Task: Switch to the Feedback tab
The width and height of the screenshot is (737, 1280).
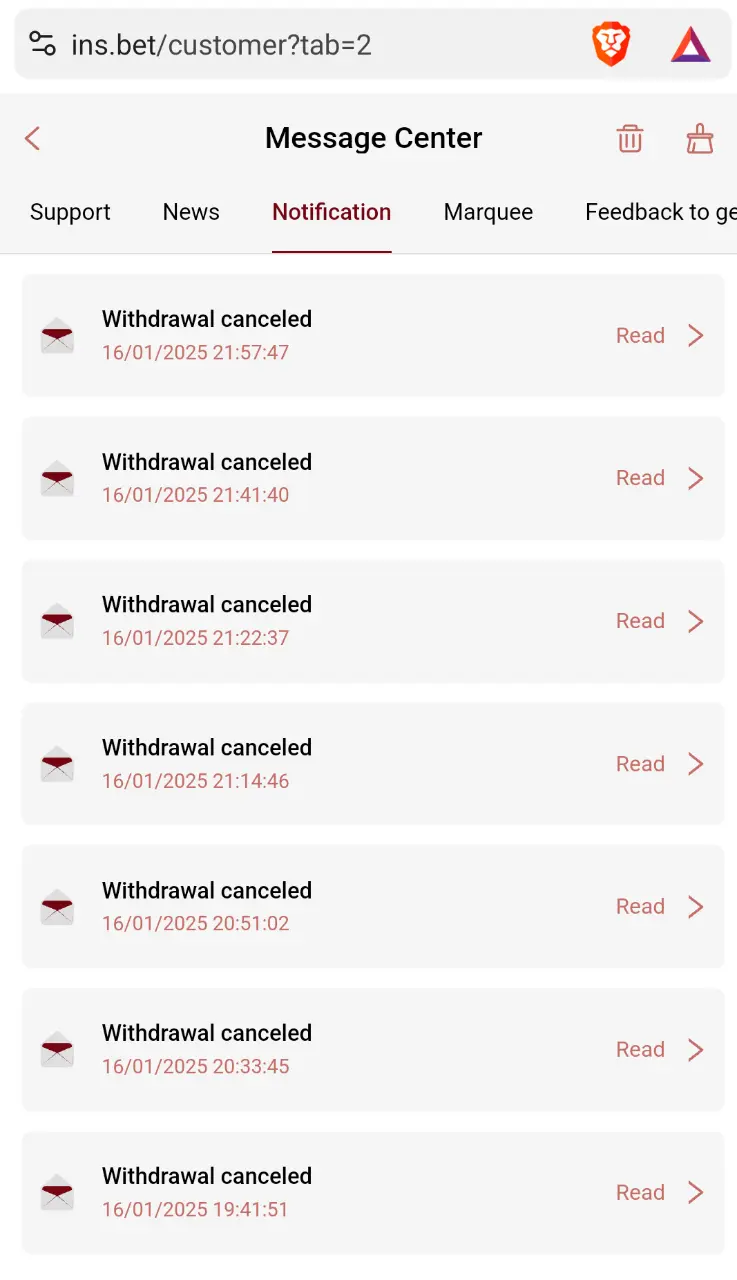Action: 661,212
